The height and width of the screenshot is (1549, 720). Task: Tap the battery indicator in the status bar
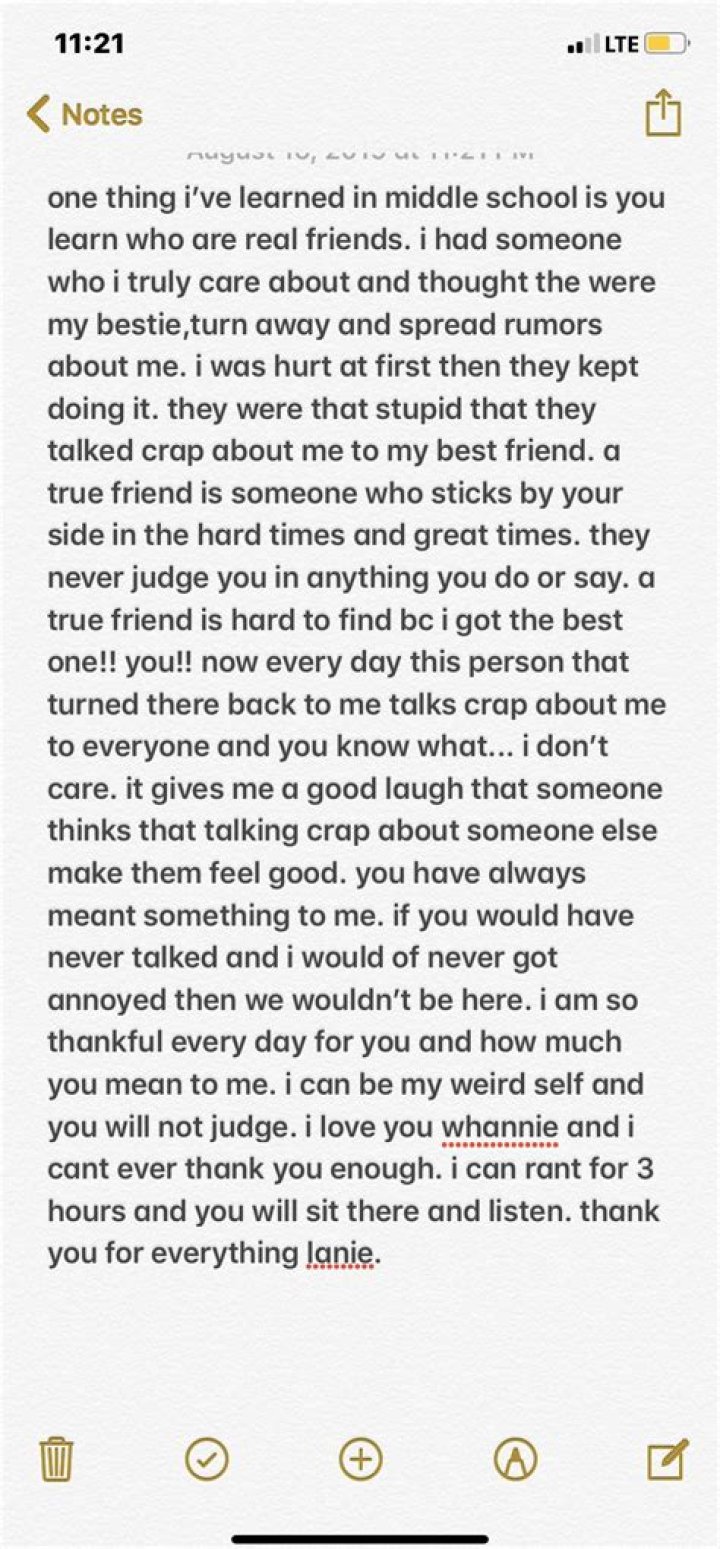667,44
